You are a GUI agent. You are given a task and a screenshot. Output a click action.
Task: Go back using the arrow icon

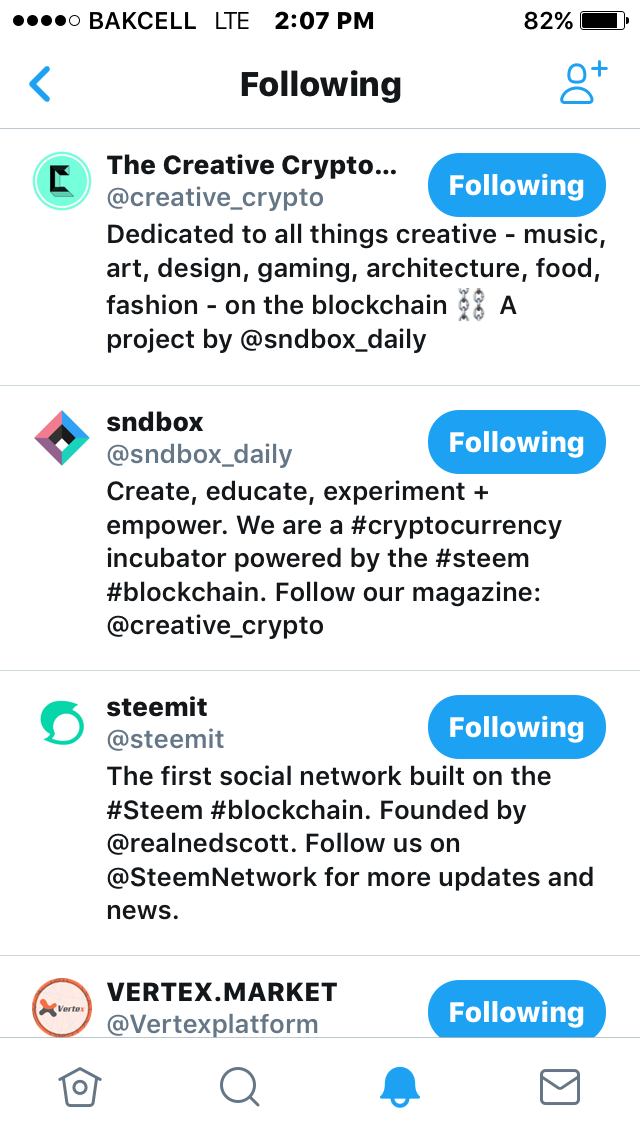tap(40, 85)
